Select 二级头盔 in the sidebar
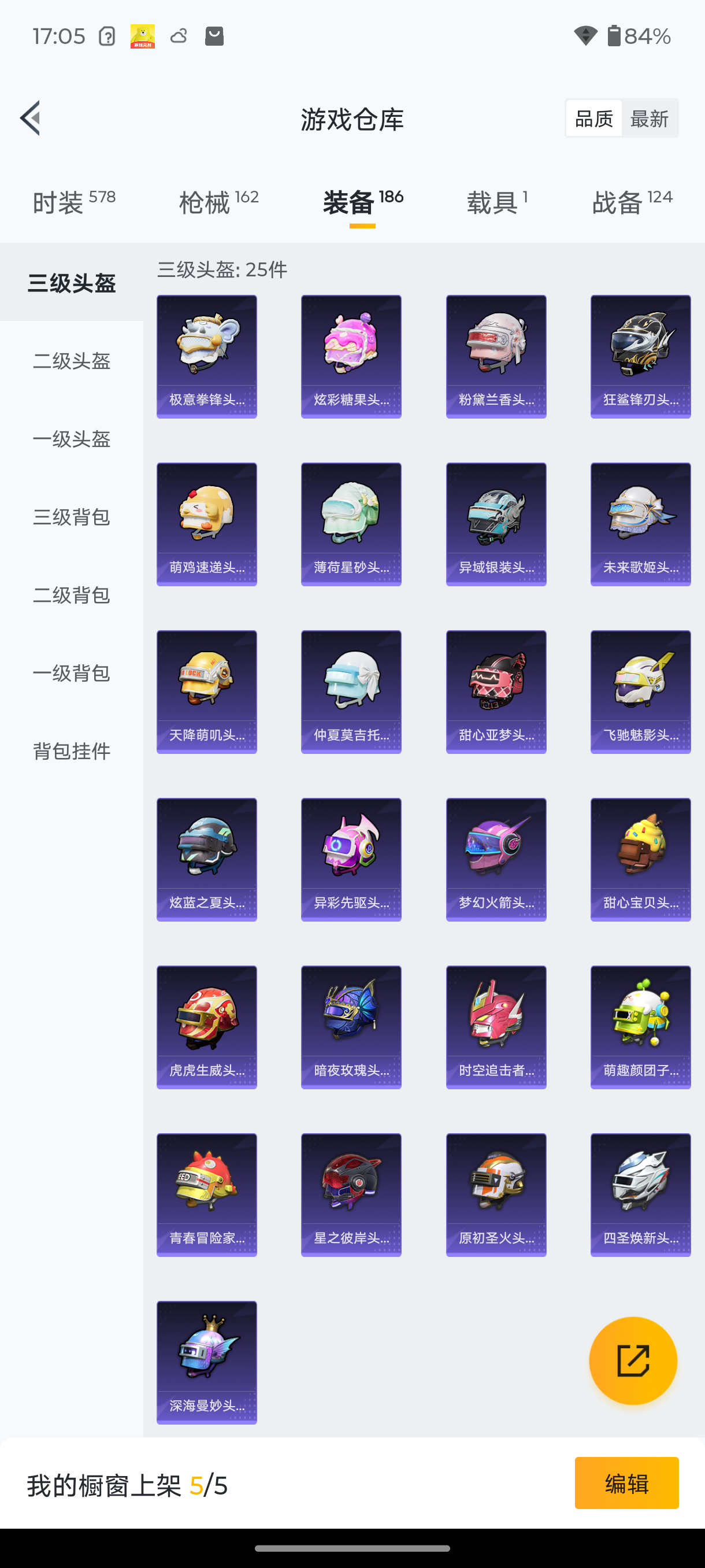Viewport: 705px width, 1568px height. click(71, 361)
